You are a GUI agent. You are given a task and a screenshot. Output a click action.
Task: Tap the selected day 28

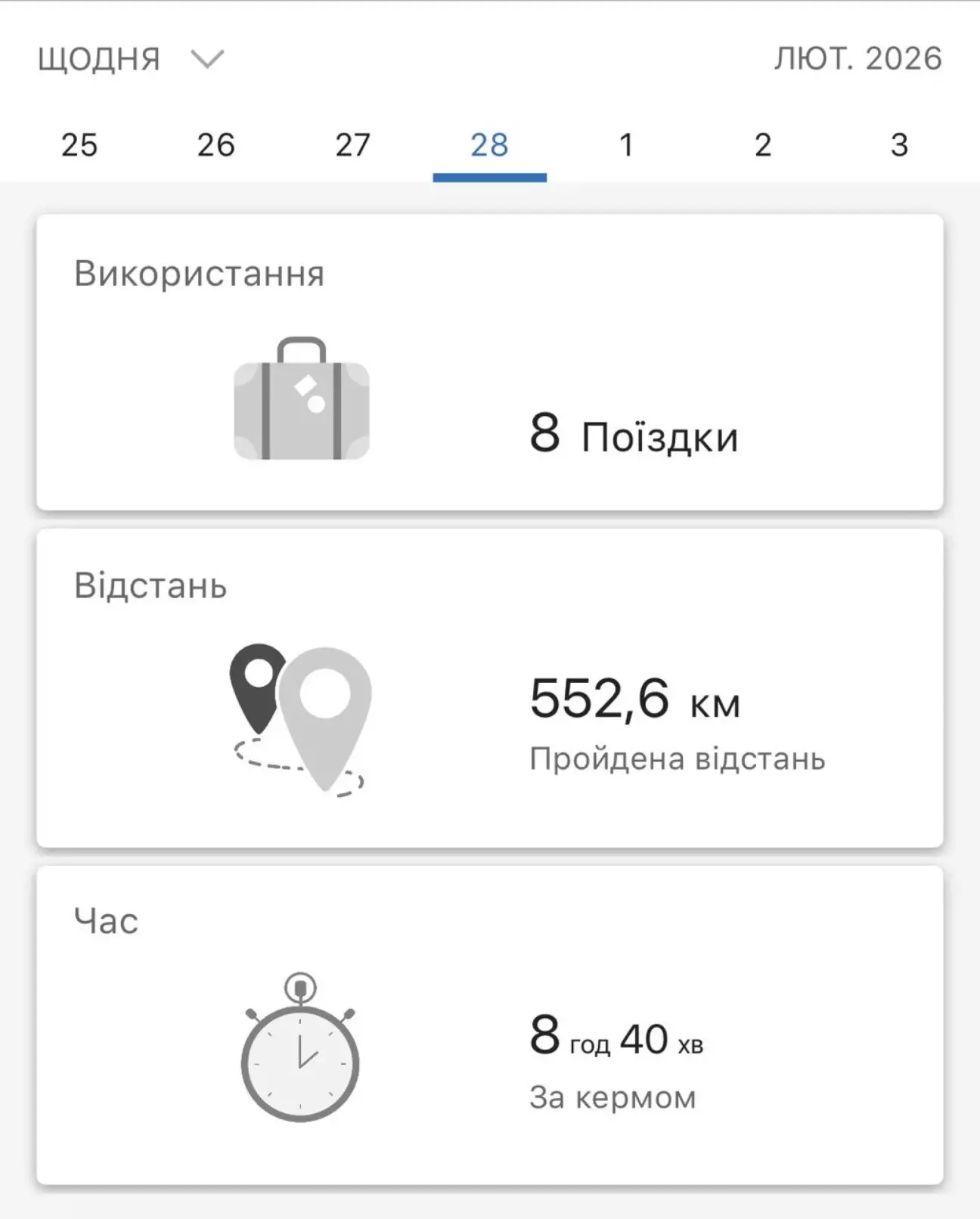click(x=489, y=144)
